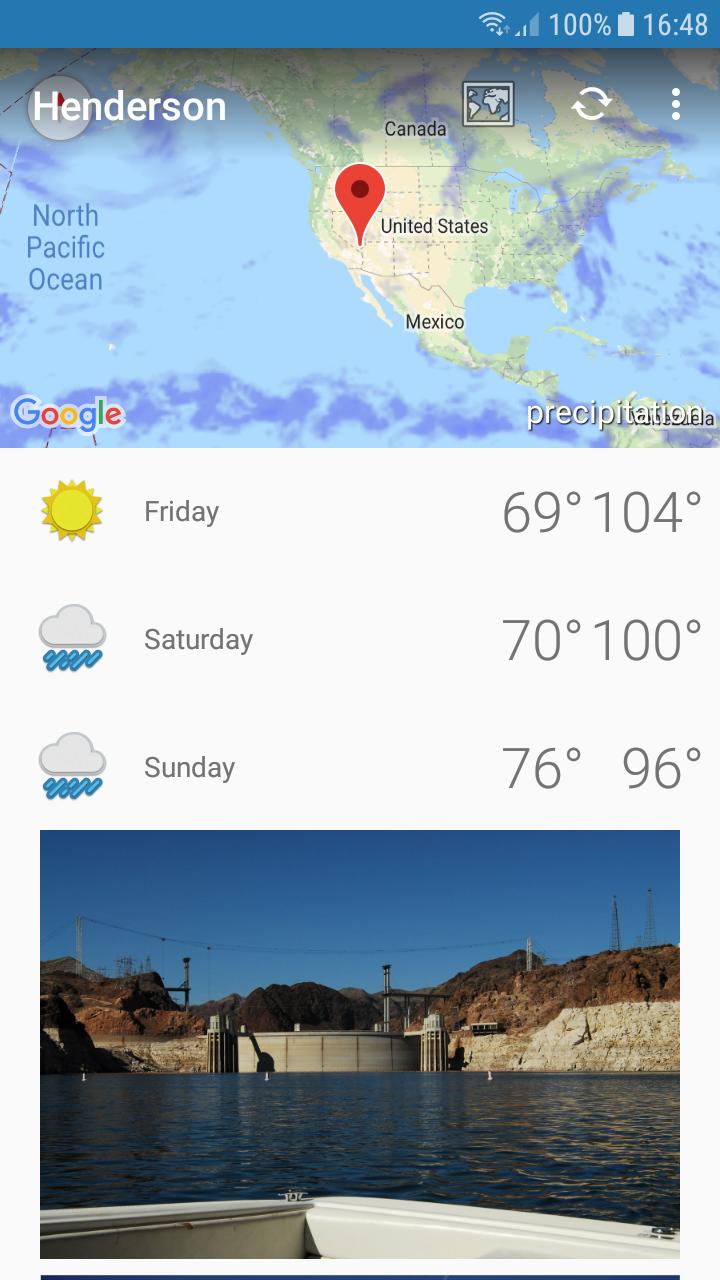Expand Friday's forecast details
Screen dimensions: 720x1280
[x=360, y=511]
